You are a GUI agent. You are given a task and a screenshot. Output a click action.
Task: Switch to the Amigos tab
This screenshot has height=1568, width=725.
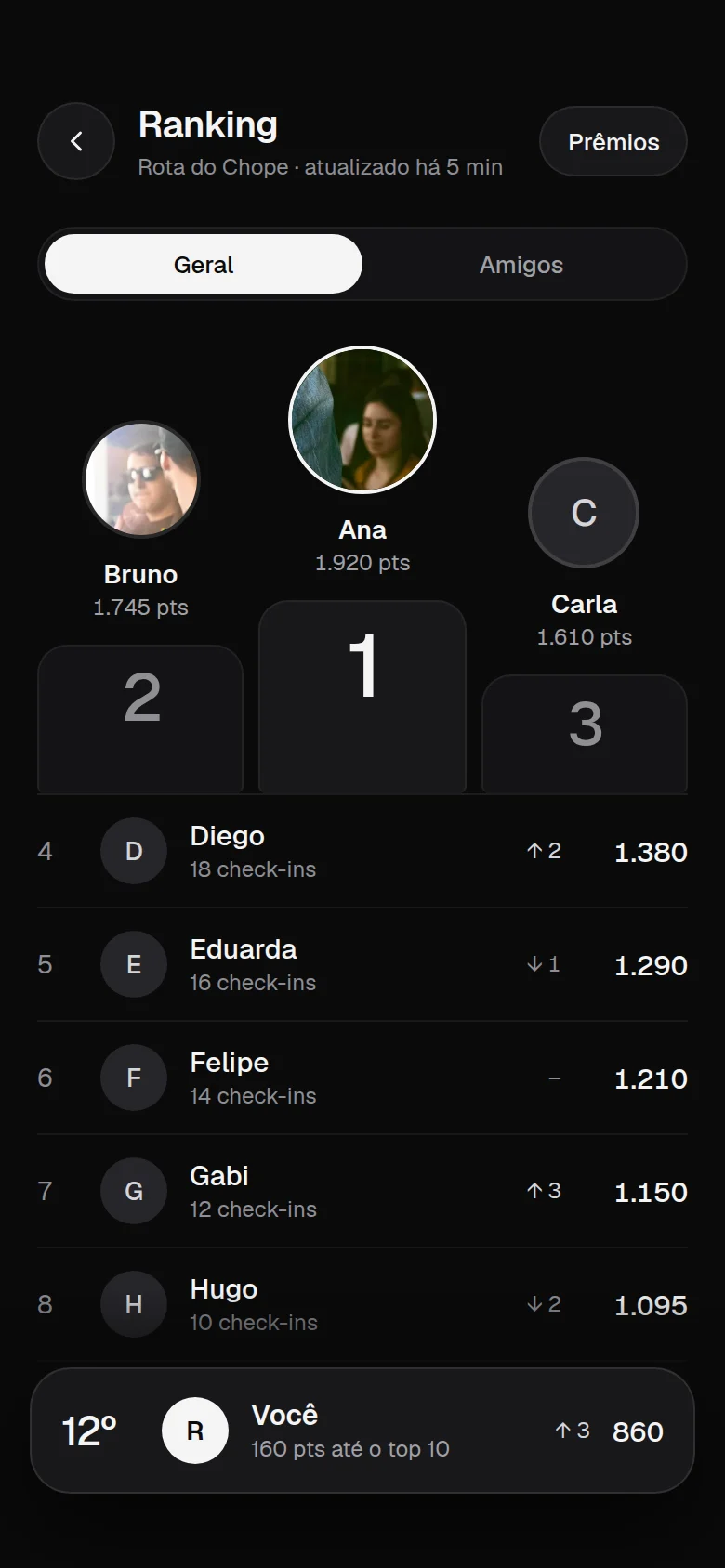[521, 264]
